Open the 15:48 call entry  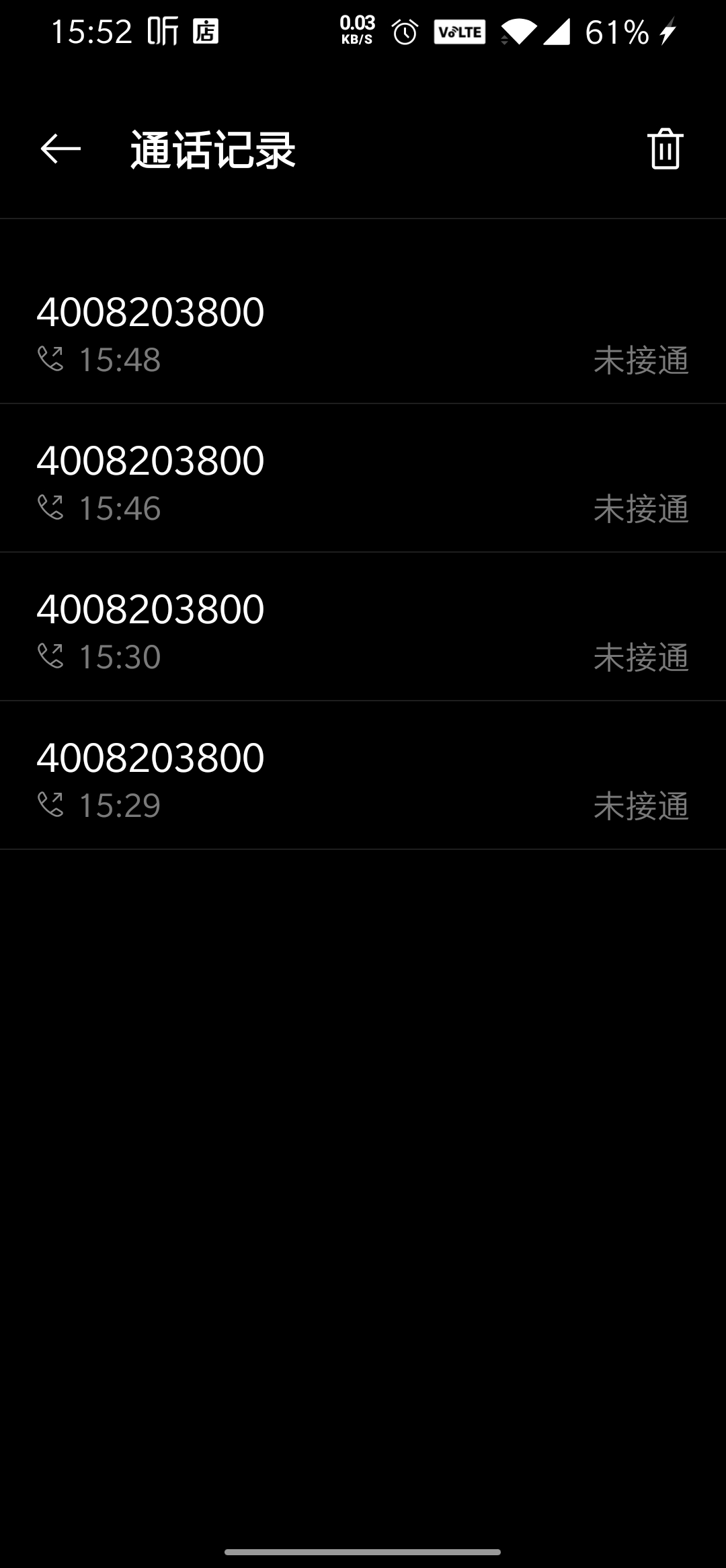tap(363, 329)
